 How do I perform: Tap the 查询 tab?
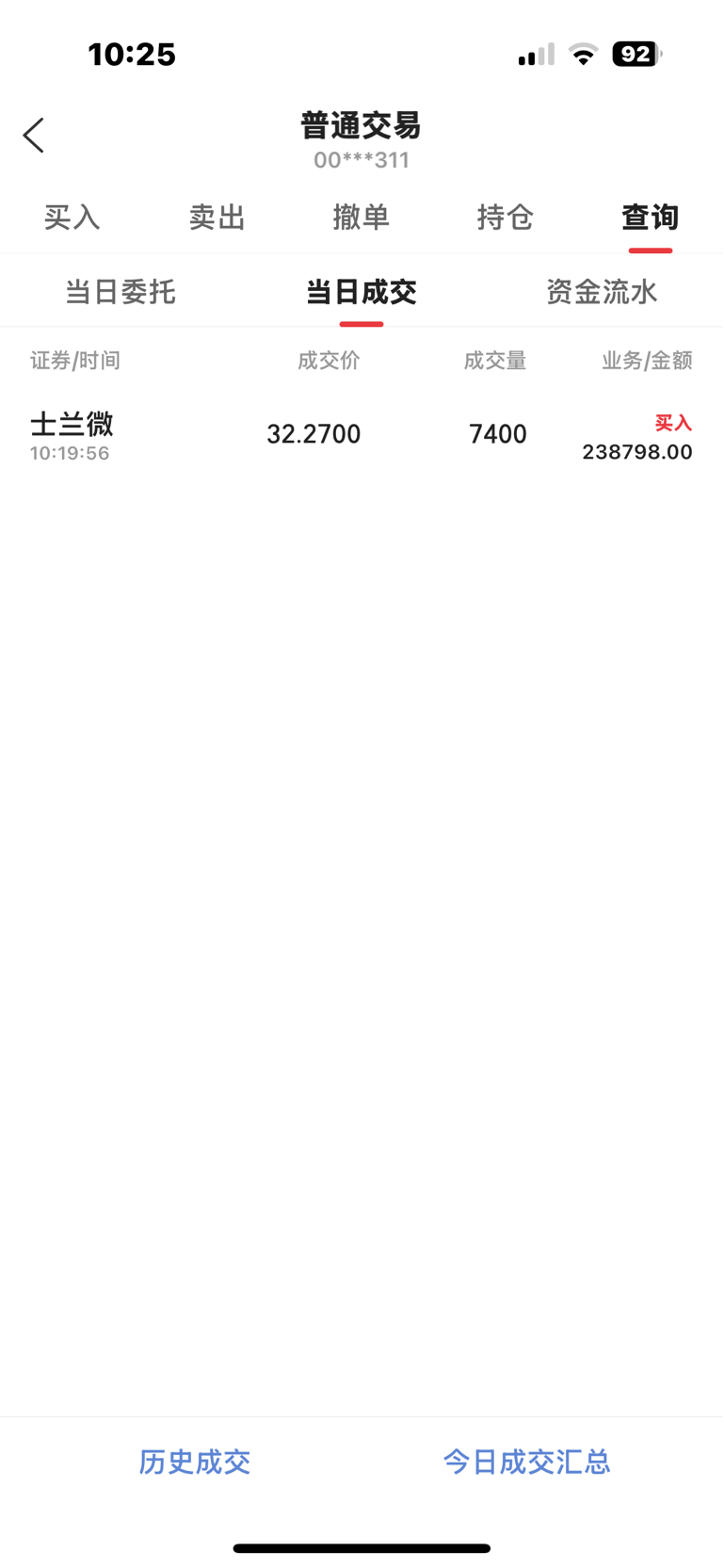click(650, 218)
